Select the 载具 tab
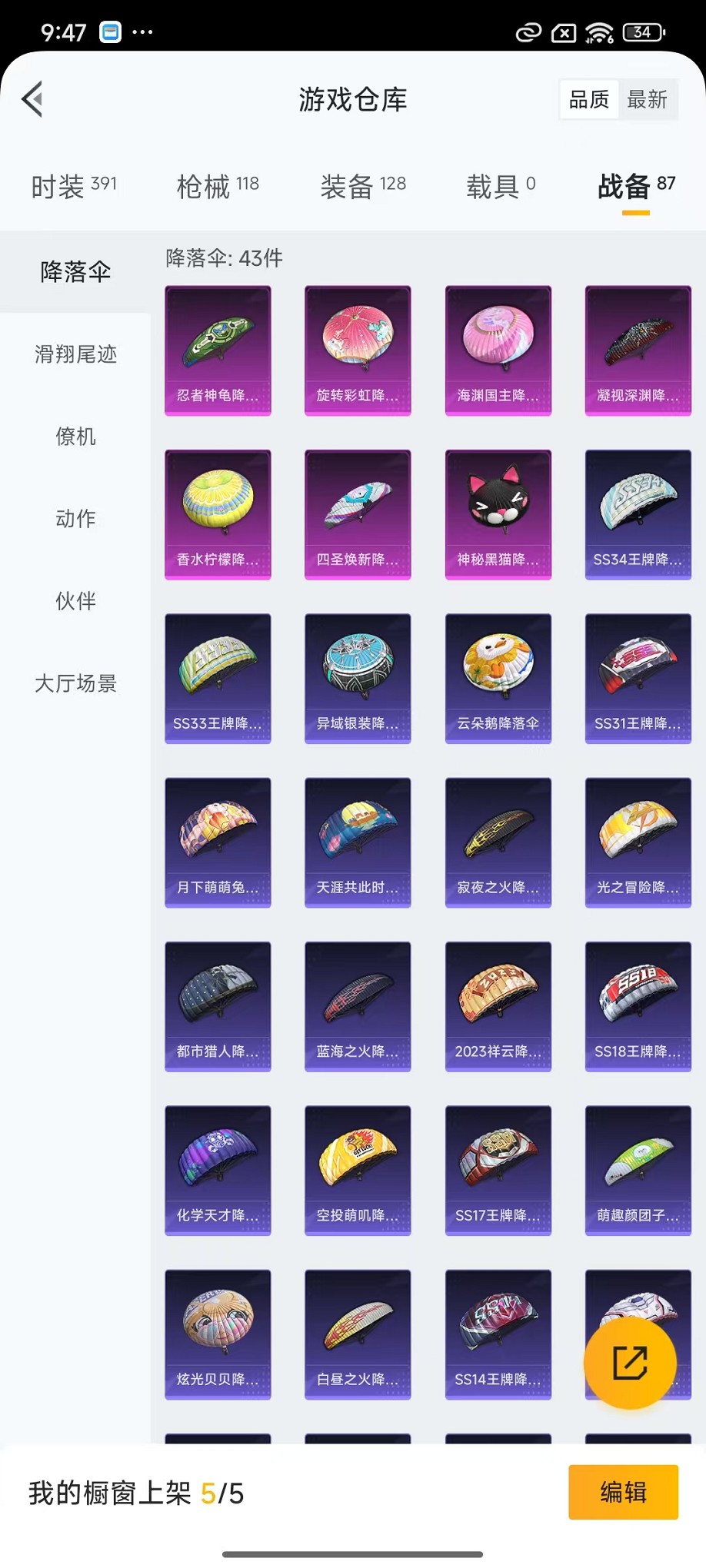The height and width of the screenshot is (1568, 706). click(501, 186)
